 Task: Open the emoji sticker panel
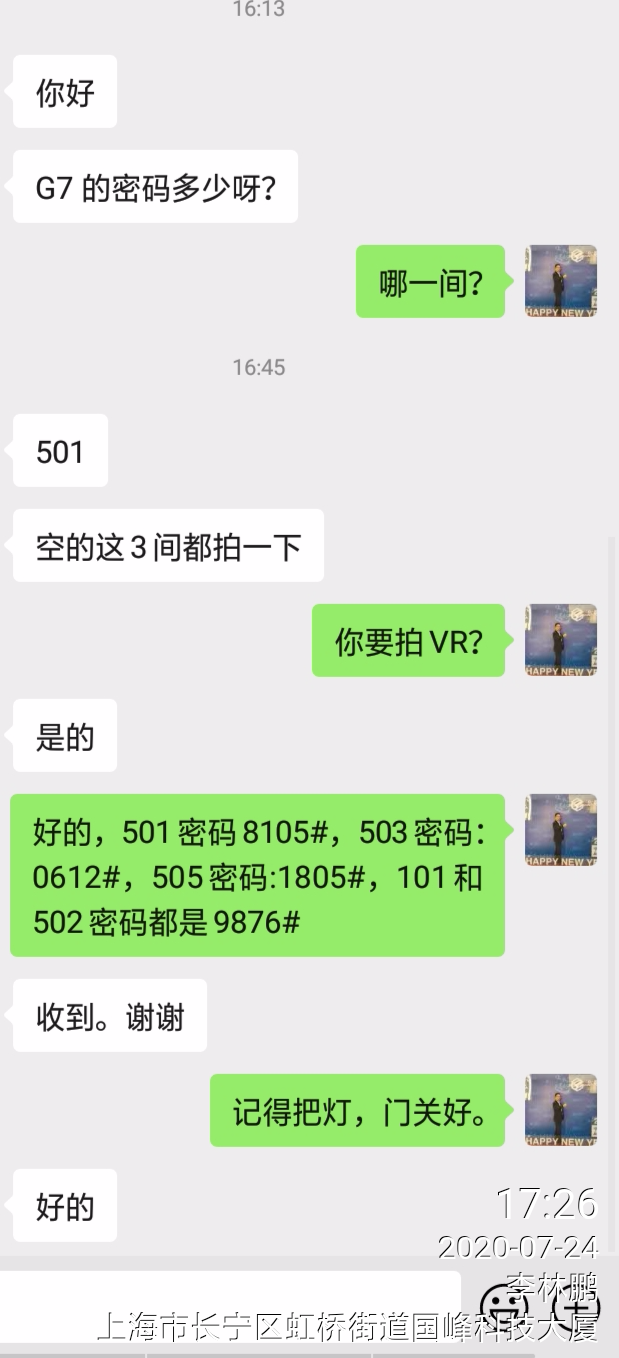click(x=503, y=1305)
